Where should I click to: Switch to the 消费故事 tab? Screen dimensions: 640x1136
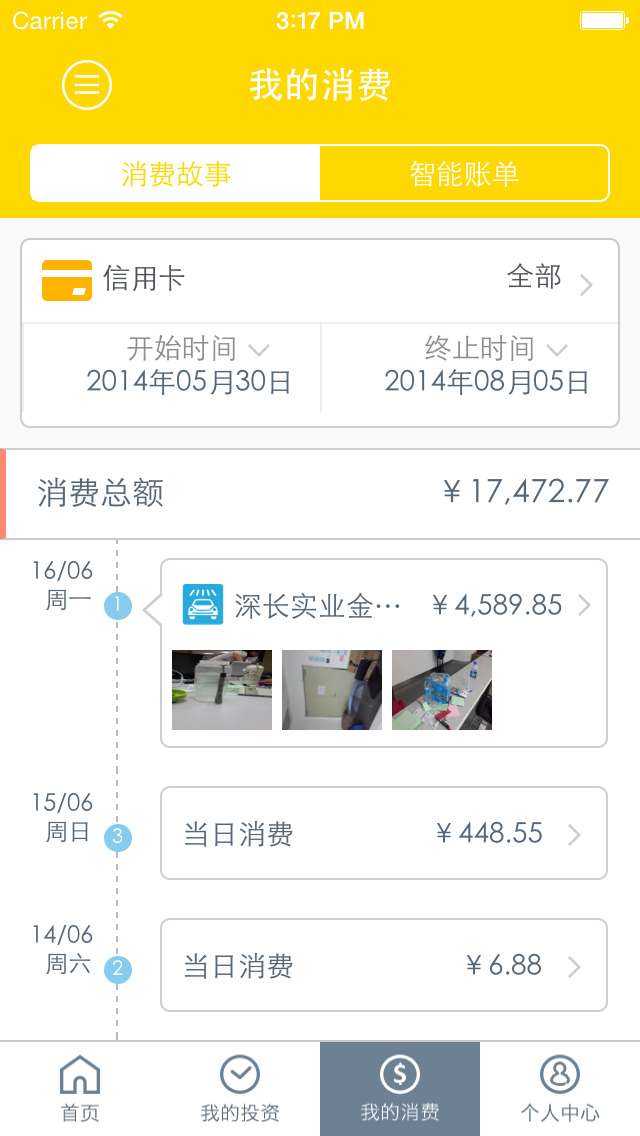[176, 174]
